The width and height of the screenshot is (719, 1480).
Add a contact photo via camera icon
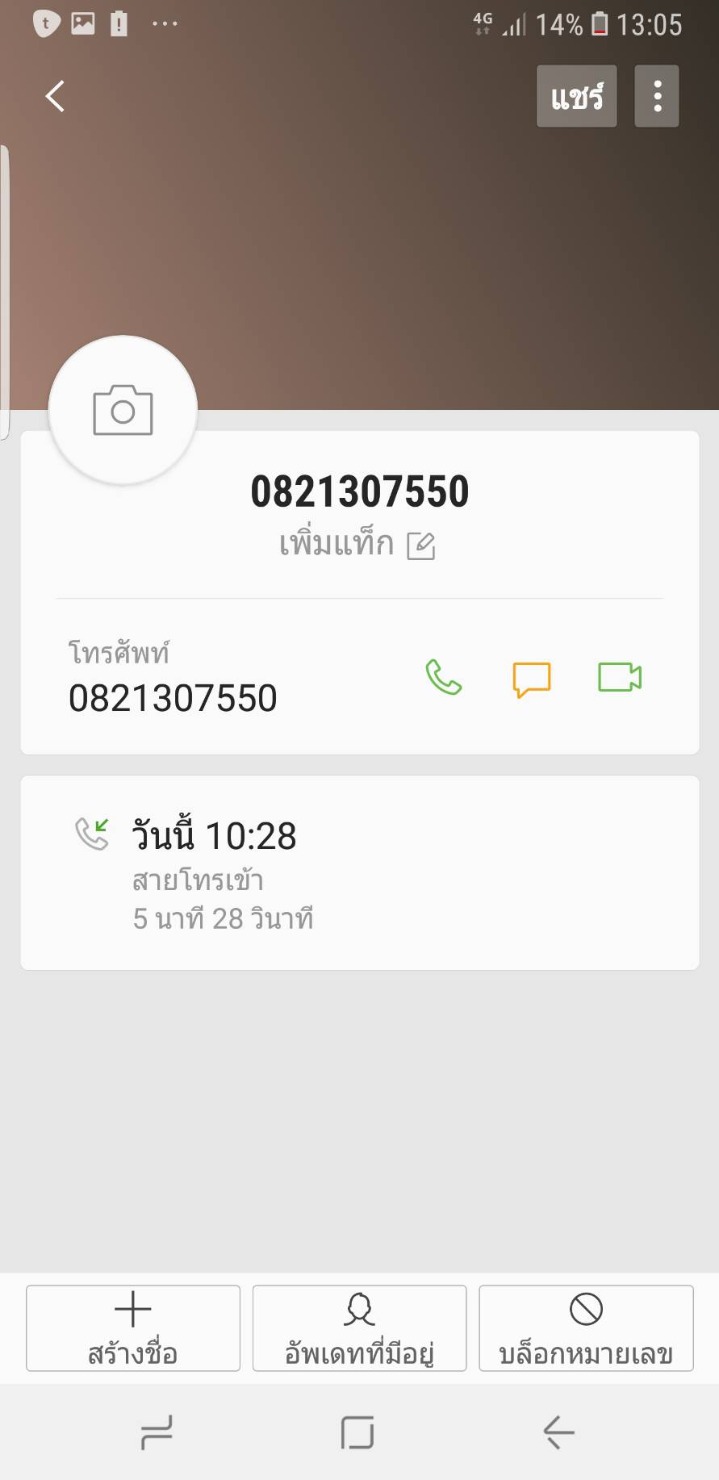pyautogui.click(x=123, y=410)
